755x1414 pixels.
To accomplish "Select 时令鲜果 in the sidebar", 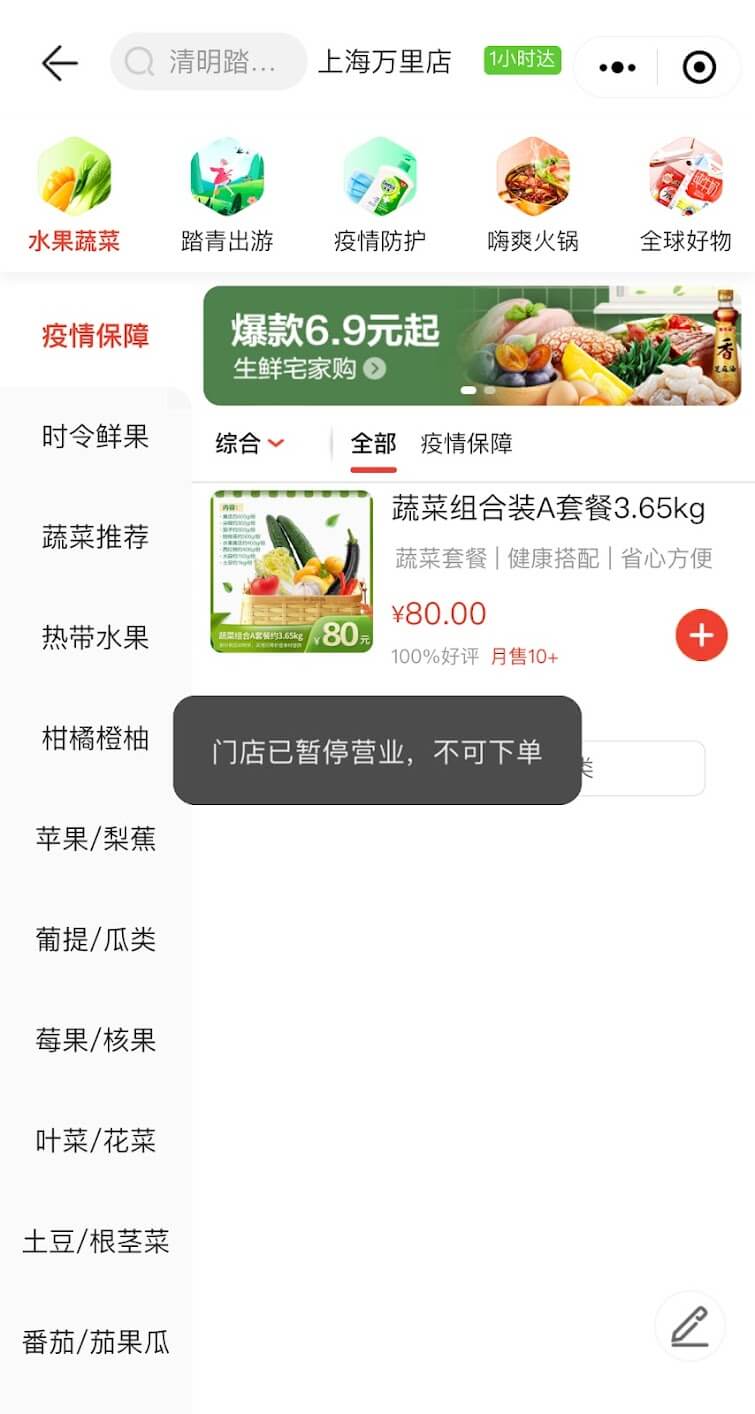I will (x=95, y=436).
